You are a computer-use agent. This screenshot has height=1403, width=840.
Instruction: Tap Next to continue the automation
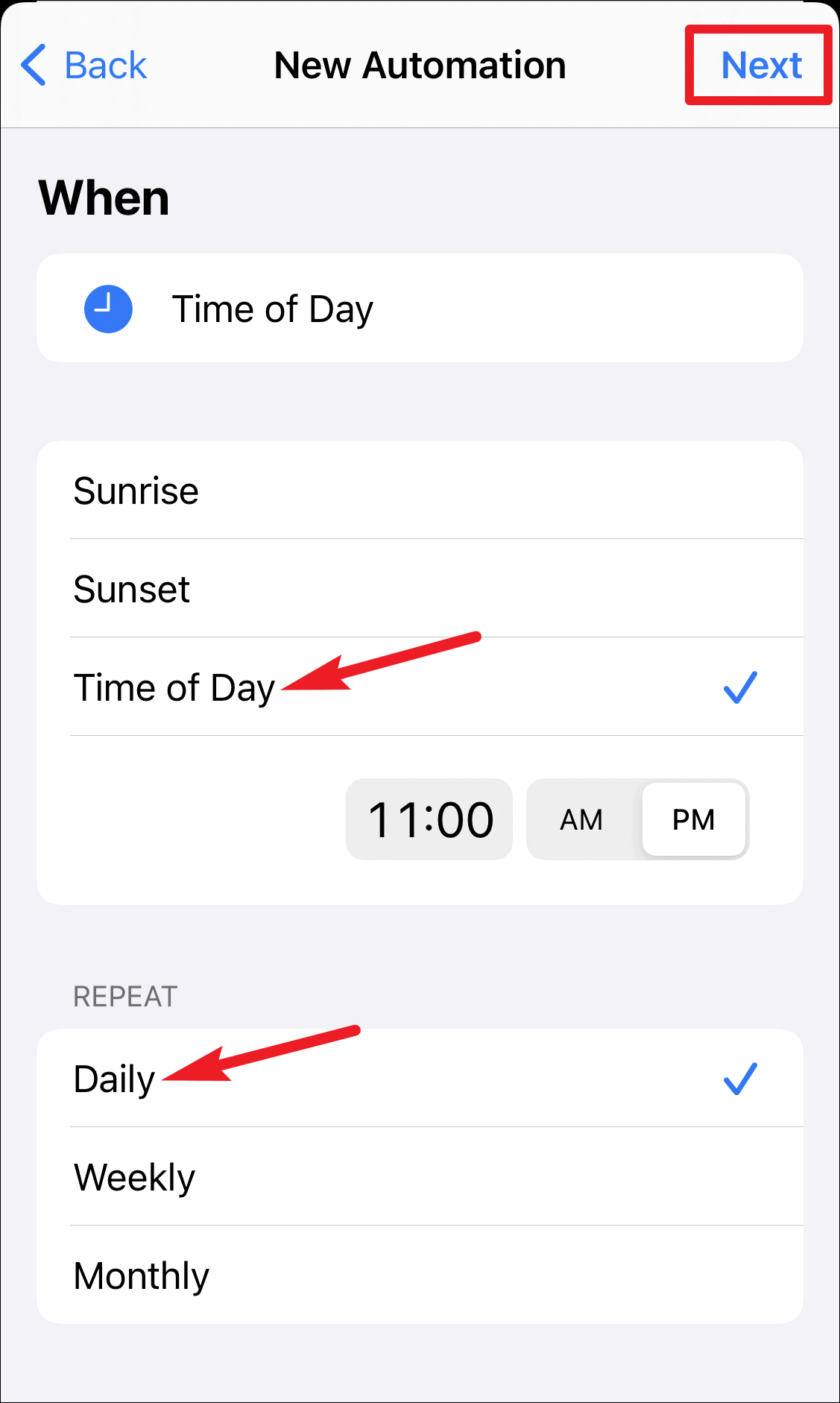(x=761, y=66)
